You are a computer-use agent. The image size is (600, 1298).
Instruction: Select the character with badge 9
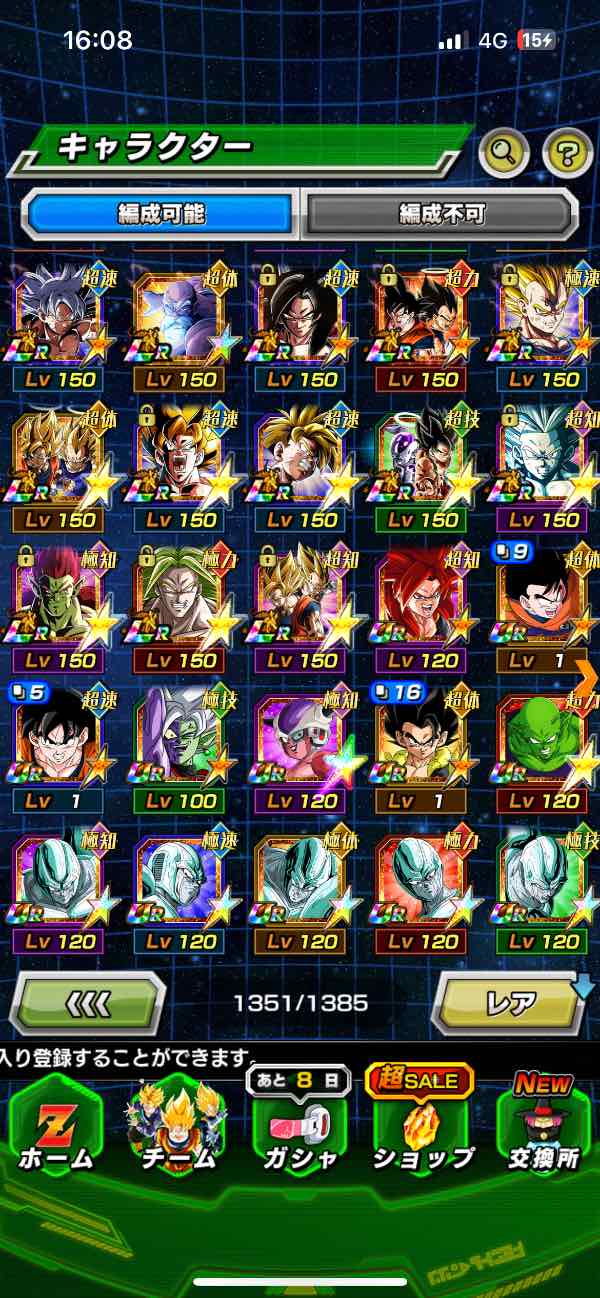541,605
